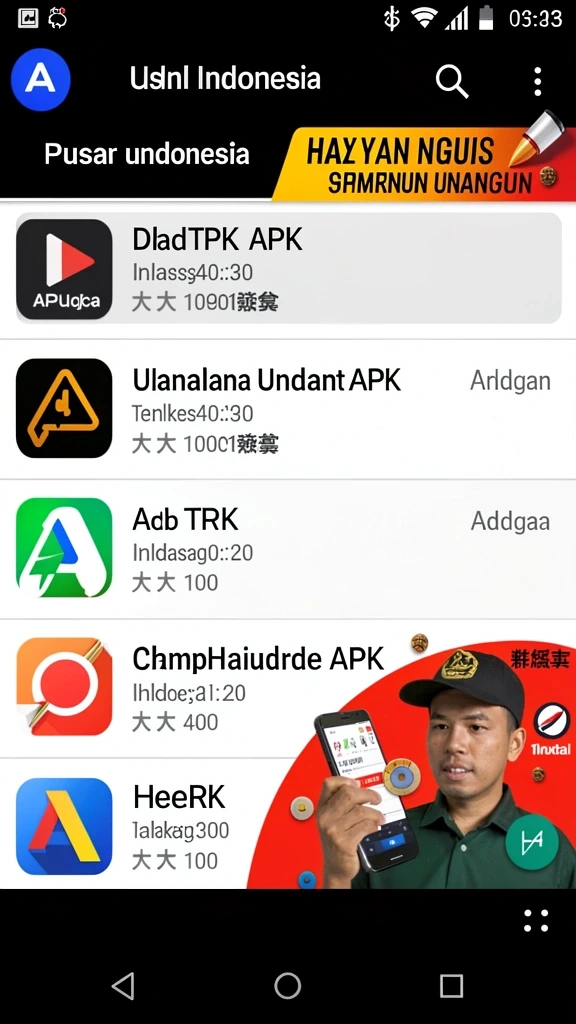This screenshot has width=576, height=1024.
Task: Open the DladTPK APK entry
Action: coord(288,268)
